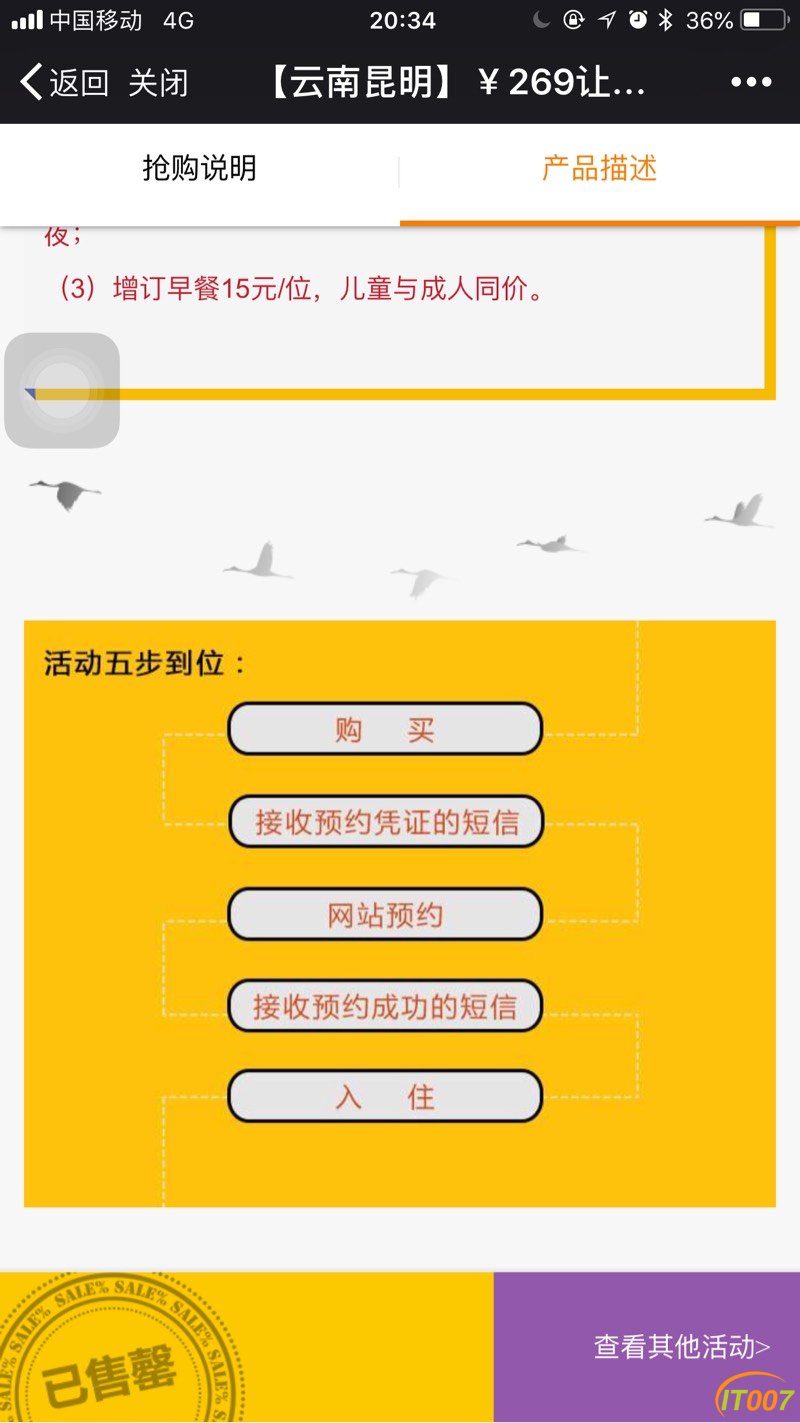Go back using the 返回 arrow
The width and height of the screenshot is (800, 1423).
(64, 83)
